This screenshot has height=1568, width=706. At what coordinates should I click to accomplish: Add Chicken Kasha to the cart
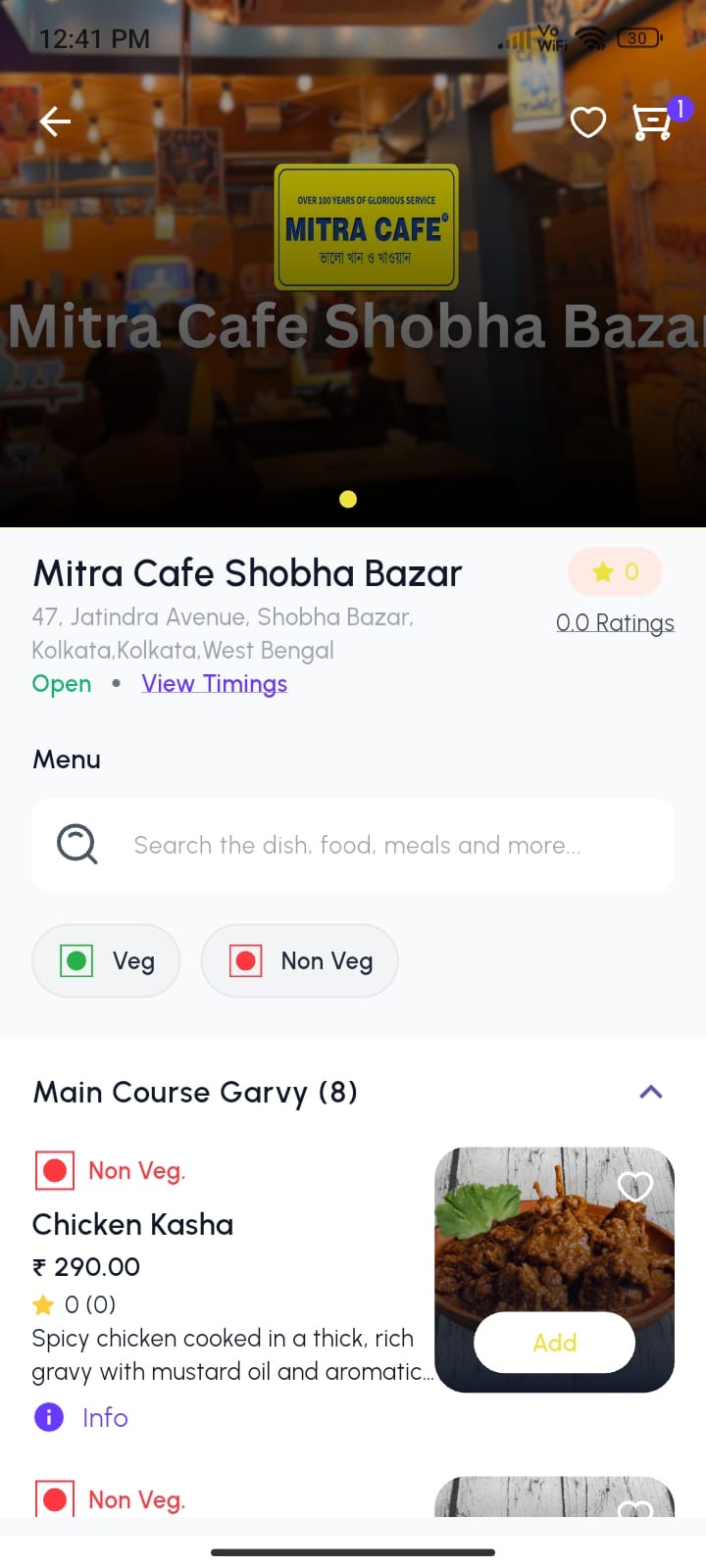[553, 1342]
